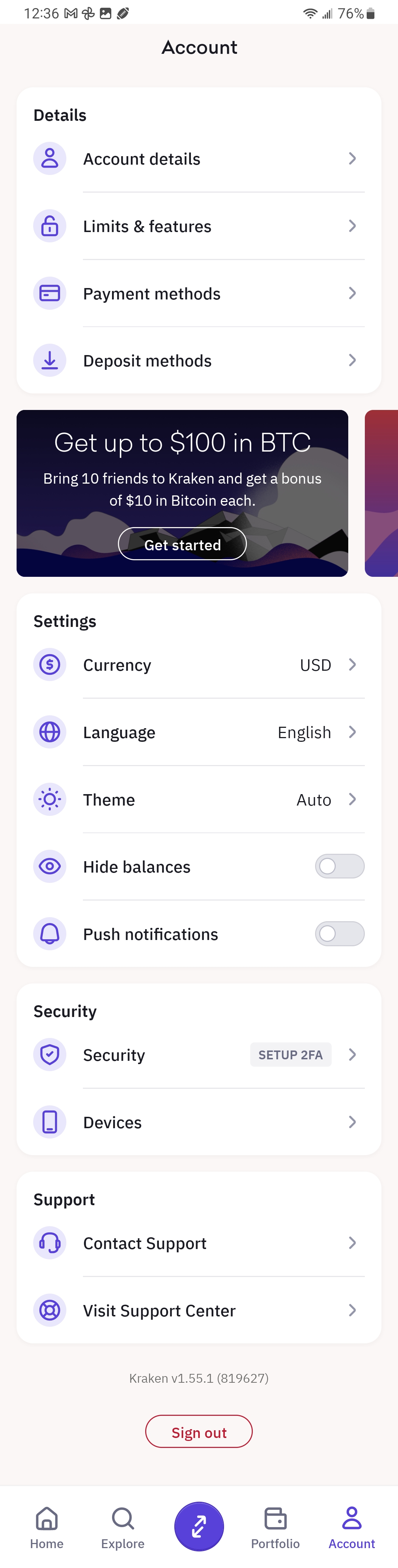
Task: Open the Language setting
Action: tap(198, 732)
